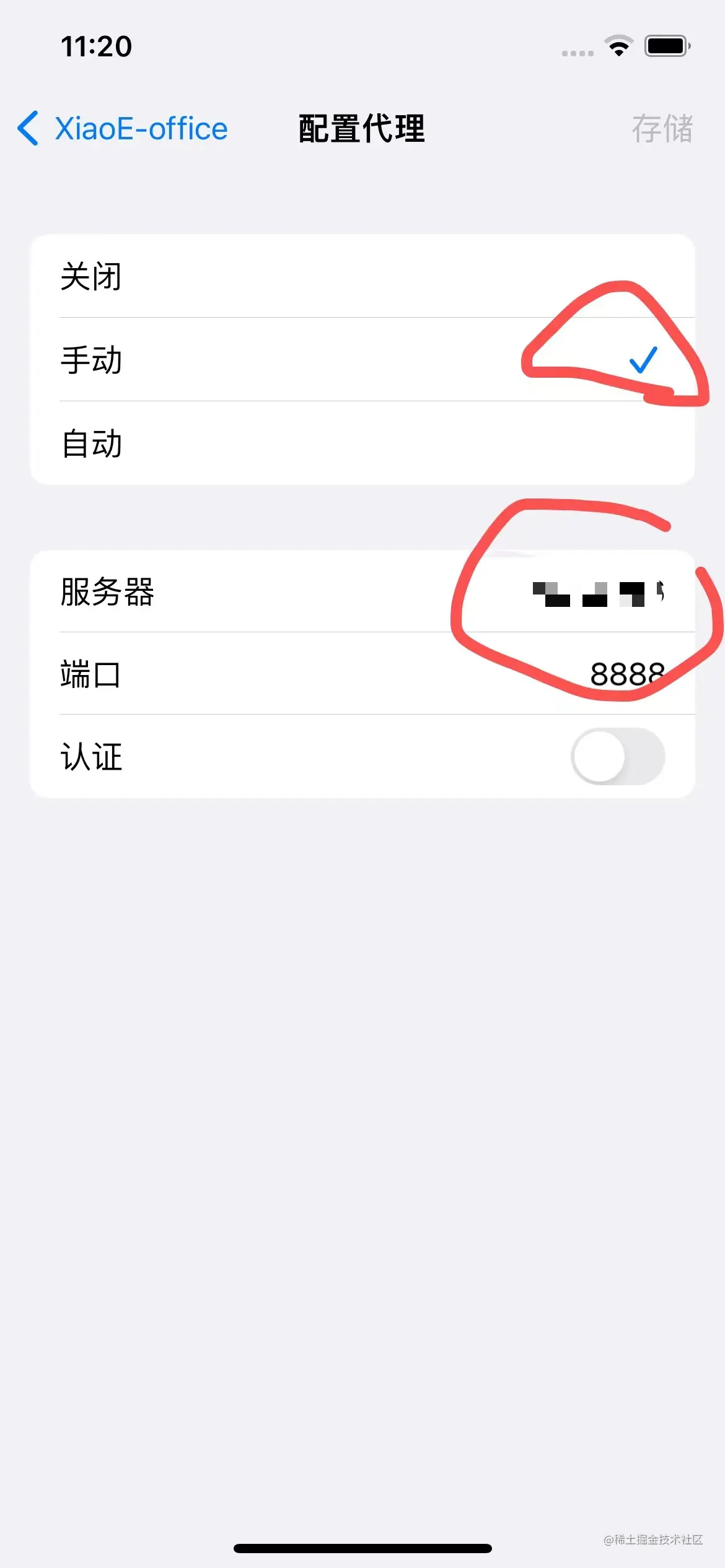Tap 存储 to save the proxy configuration

pos(661,129)
